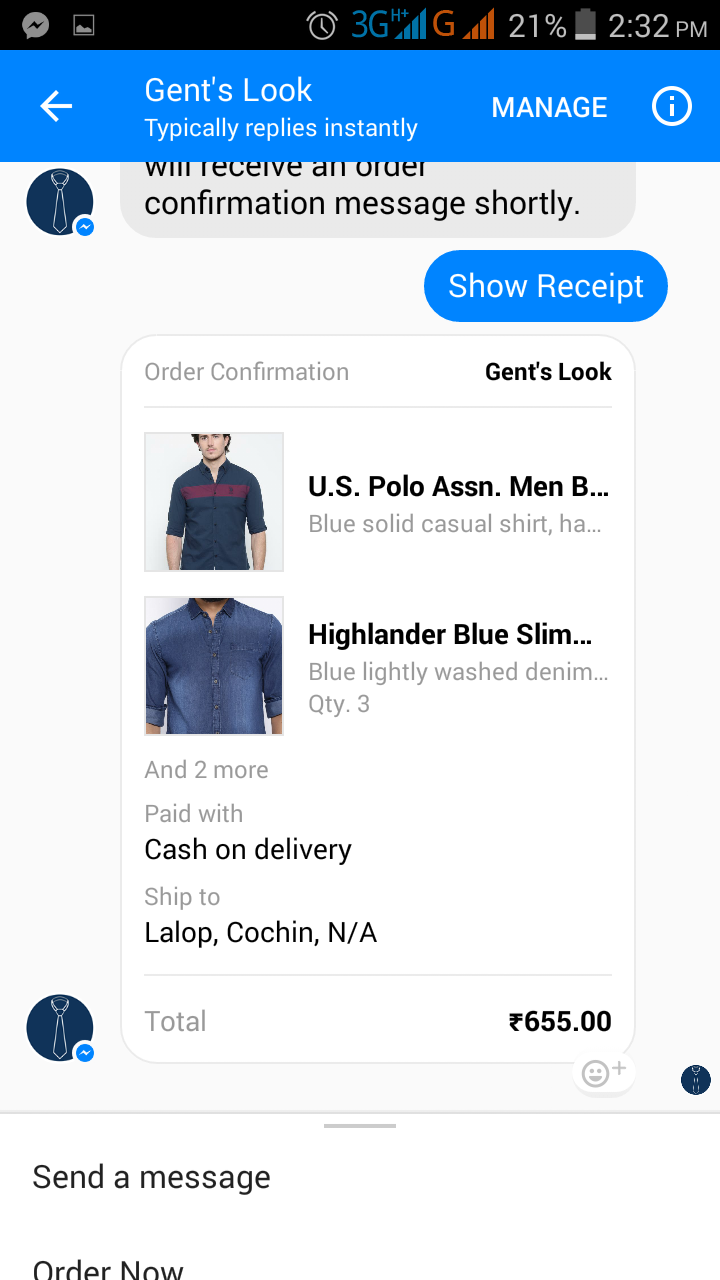Tap the U.S. Polo shirt product thumbnail
Viewport: 720px width, 1280px height.
click(x=213, y=501)
